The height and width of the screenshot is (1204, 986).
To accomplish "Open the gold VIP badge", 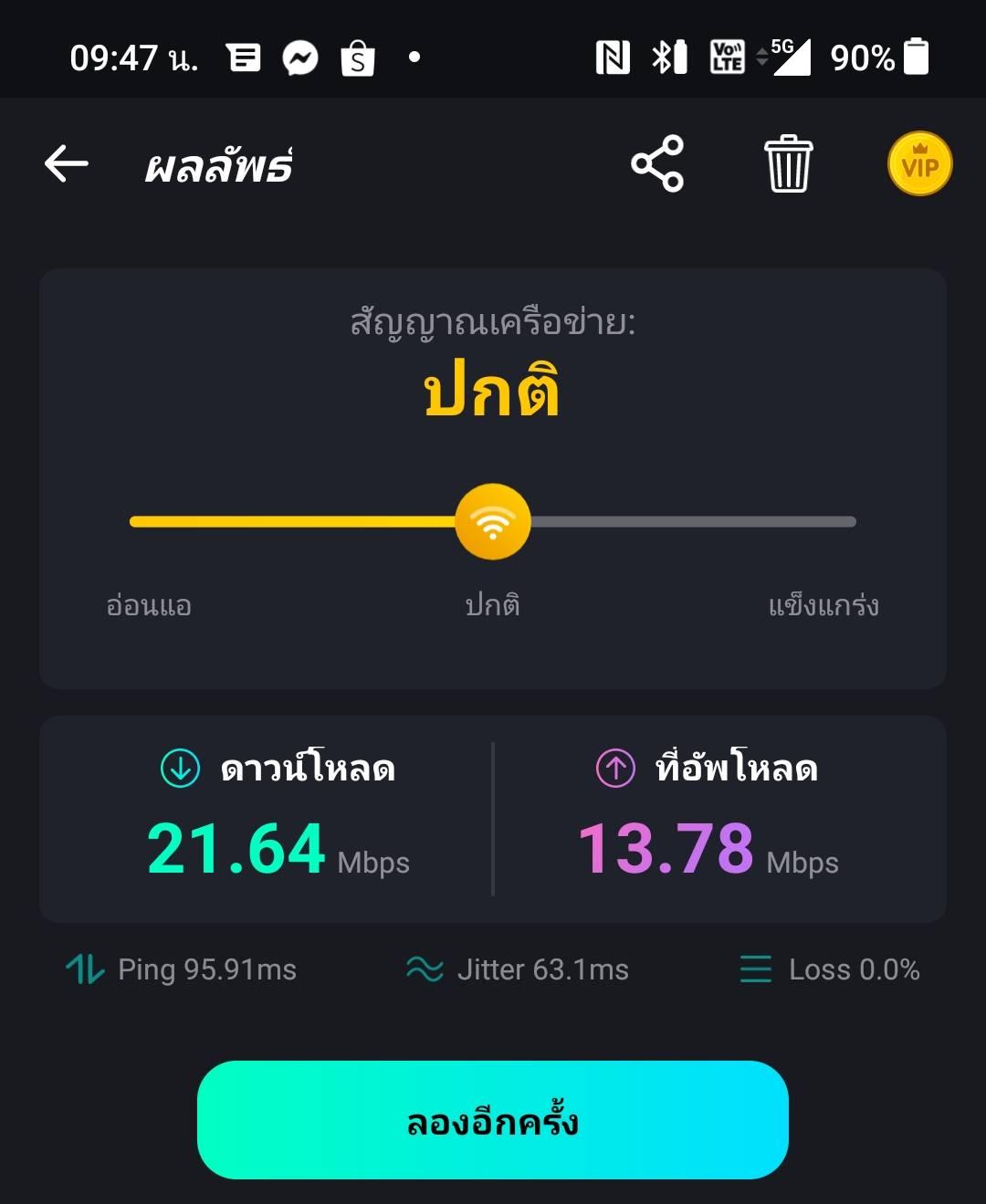I will tap(919, 165).
